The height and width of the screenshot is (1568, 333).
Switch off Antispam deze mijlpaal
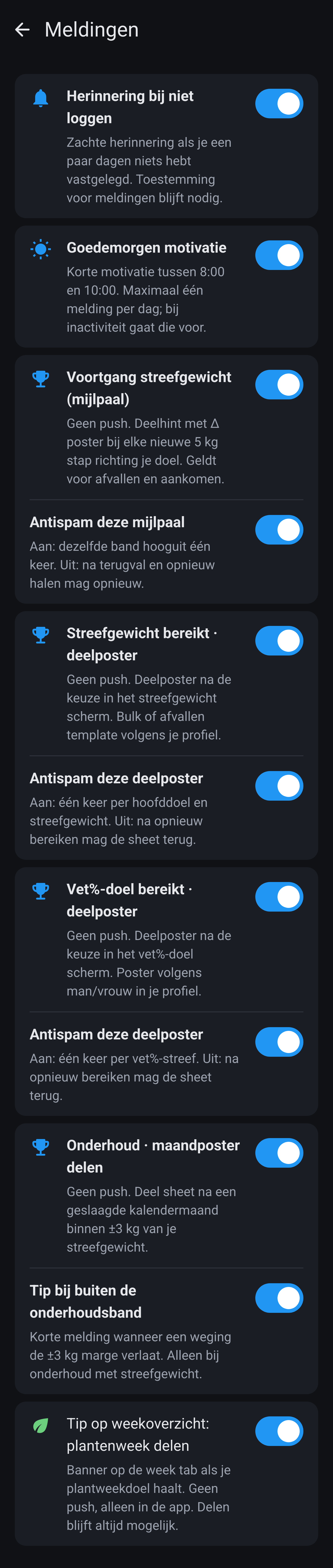click(x=279, y=530)
